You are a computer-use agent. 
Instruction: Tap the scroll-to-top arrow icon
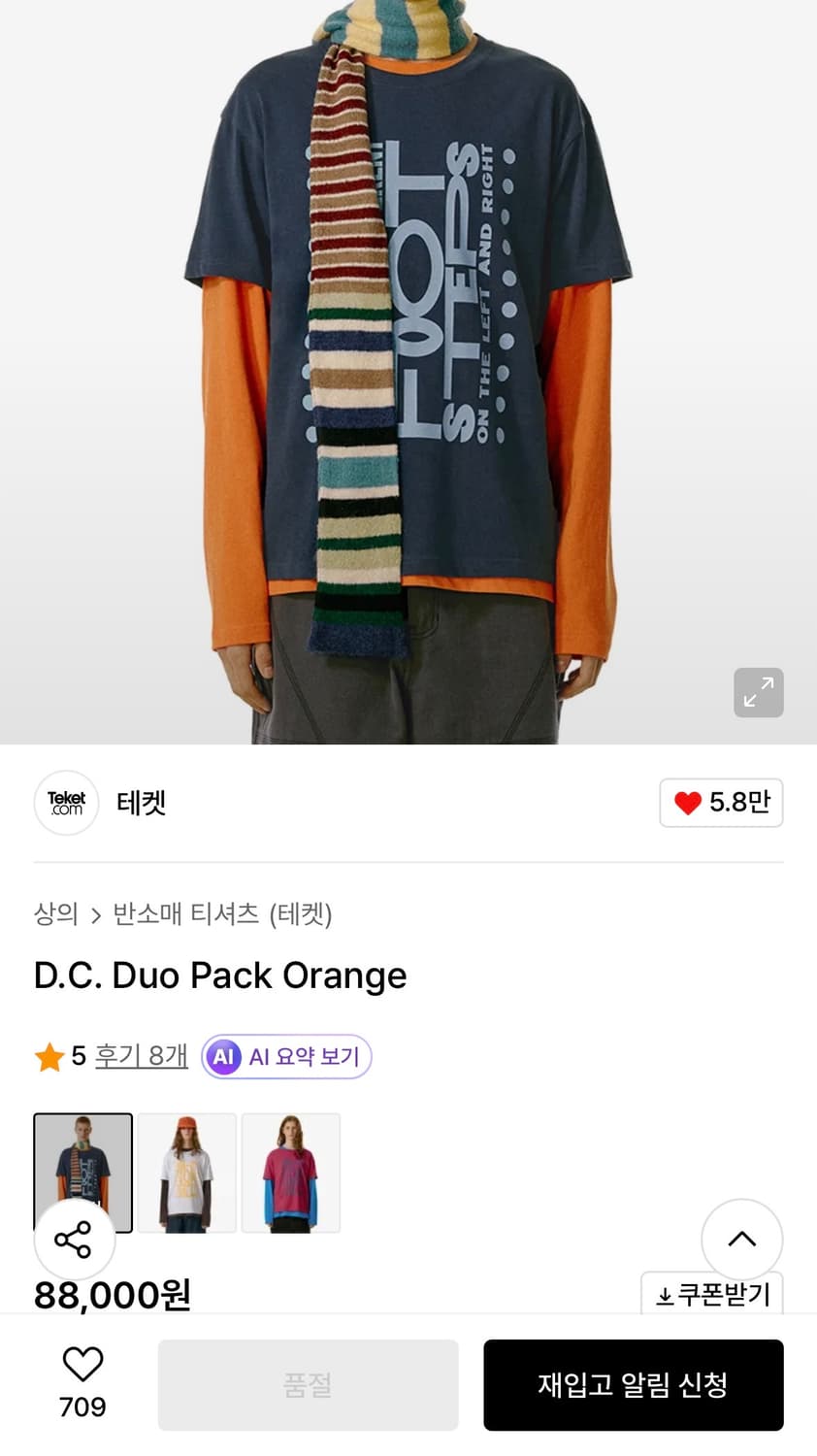(741, 1240)
